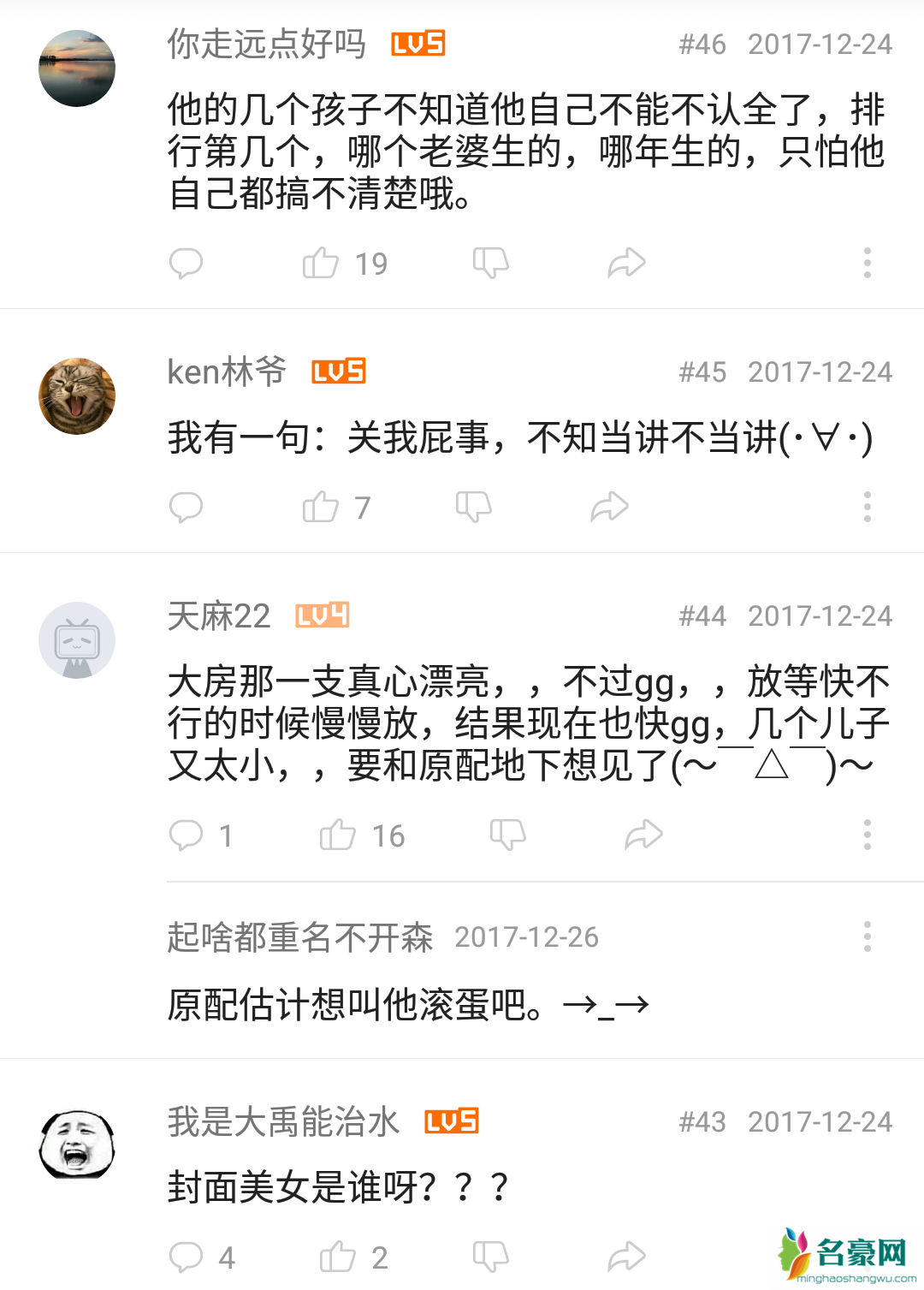Like 我是大禹能治水's comment

pos(338,1257)
